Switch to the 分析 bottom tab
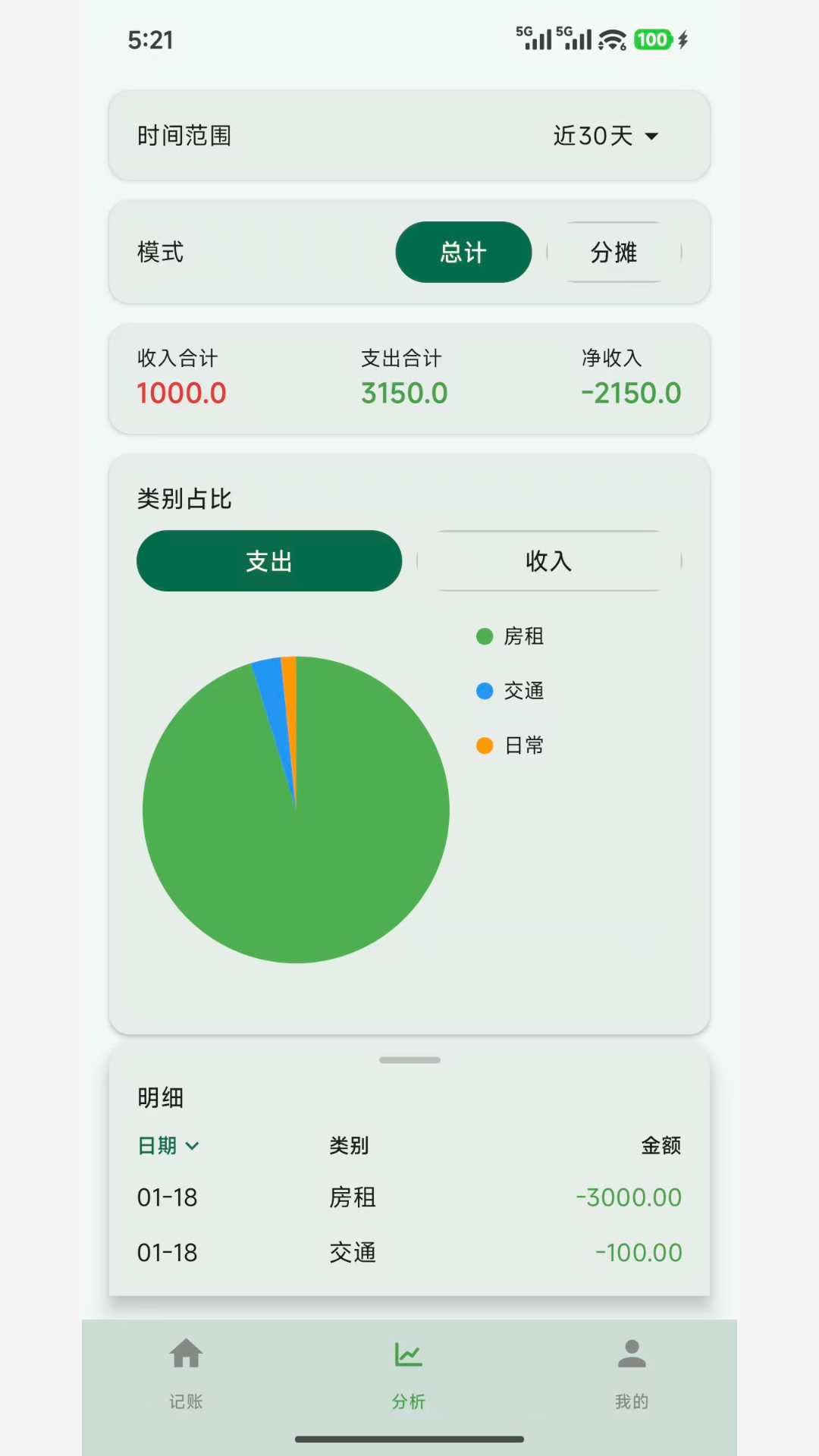 click(x=408, y=1373)
